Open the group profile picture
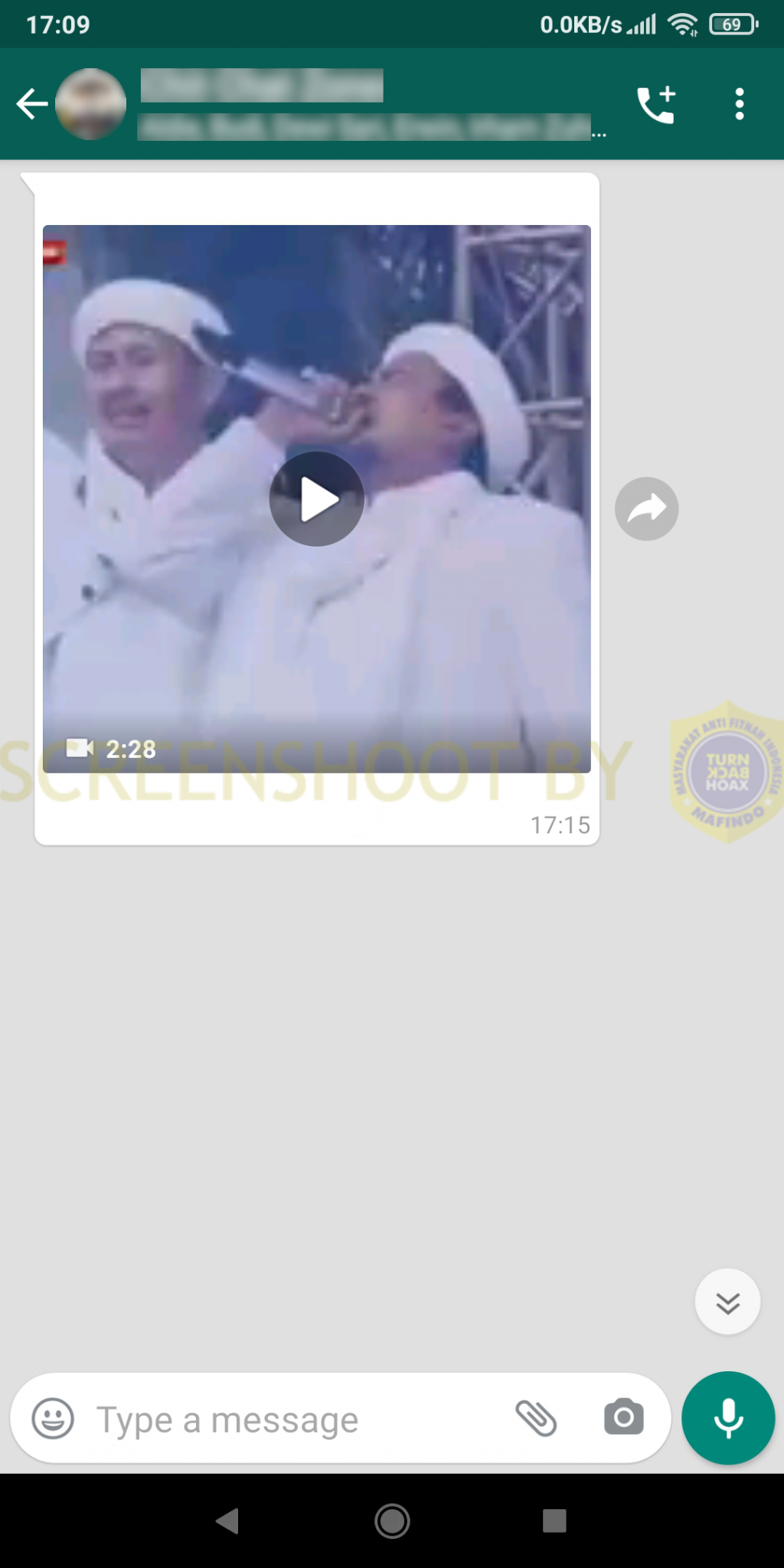 91,104
